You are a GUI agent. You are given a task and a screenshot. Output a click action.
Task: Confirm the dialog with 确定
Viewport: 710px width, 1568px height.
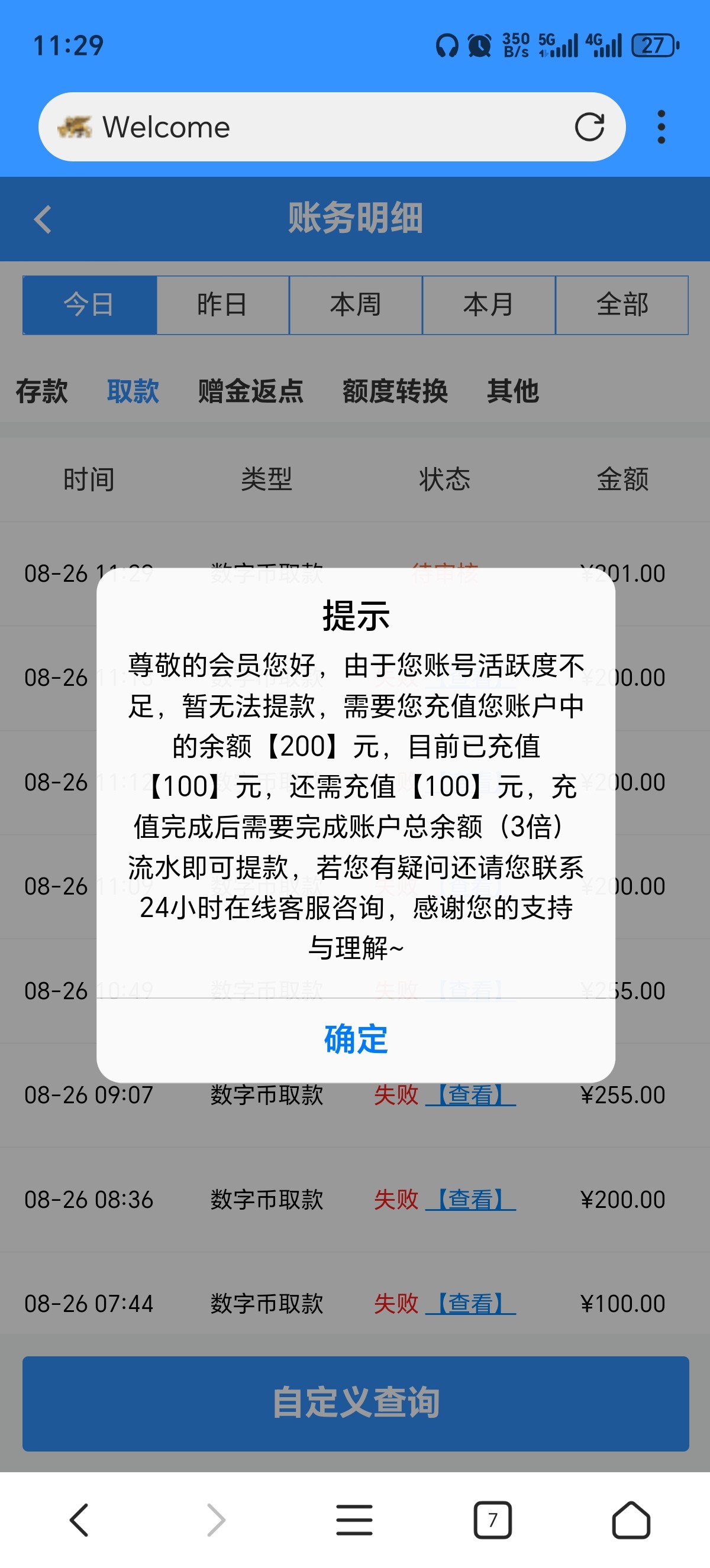point(356,1039)
